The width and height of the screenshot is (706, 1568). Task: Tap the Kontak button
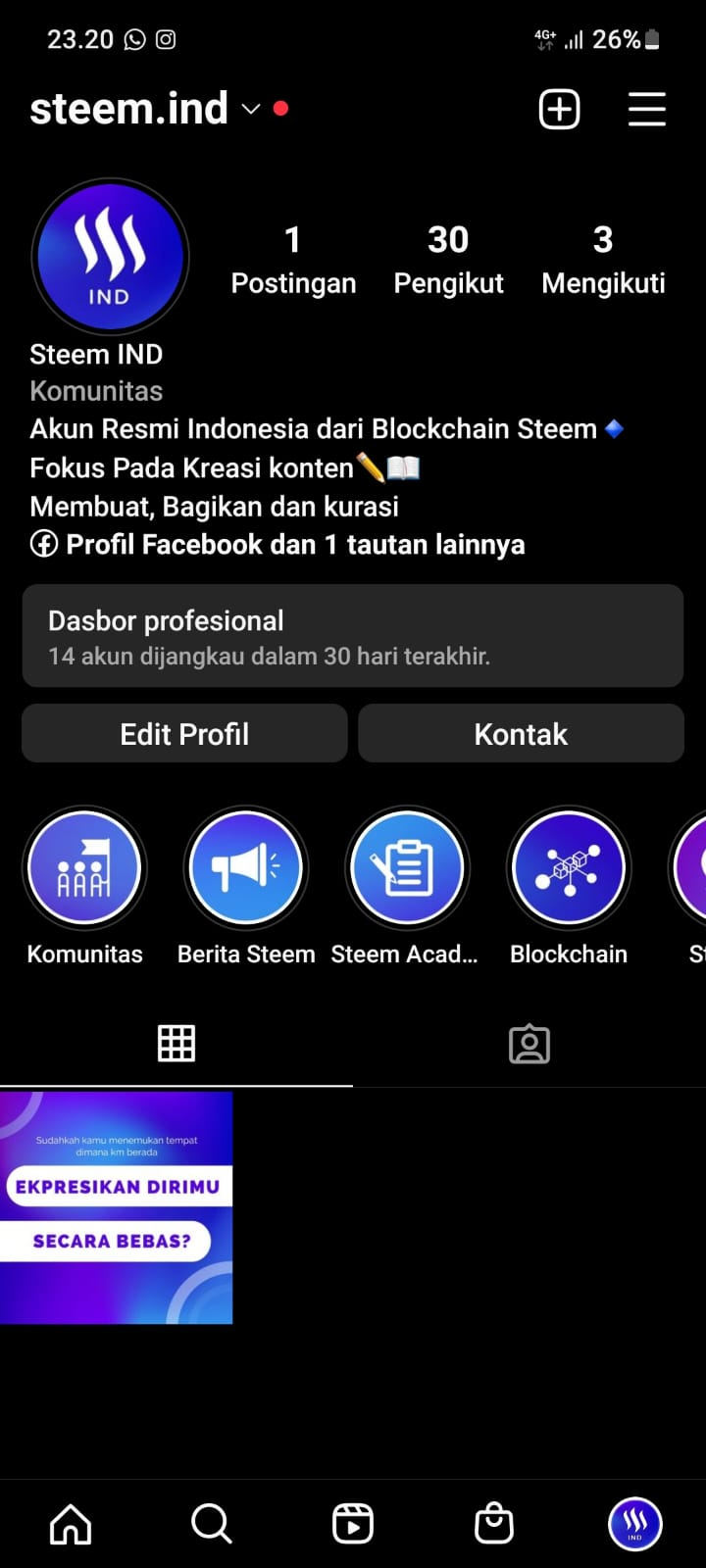(x=521, y=734)
